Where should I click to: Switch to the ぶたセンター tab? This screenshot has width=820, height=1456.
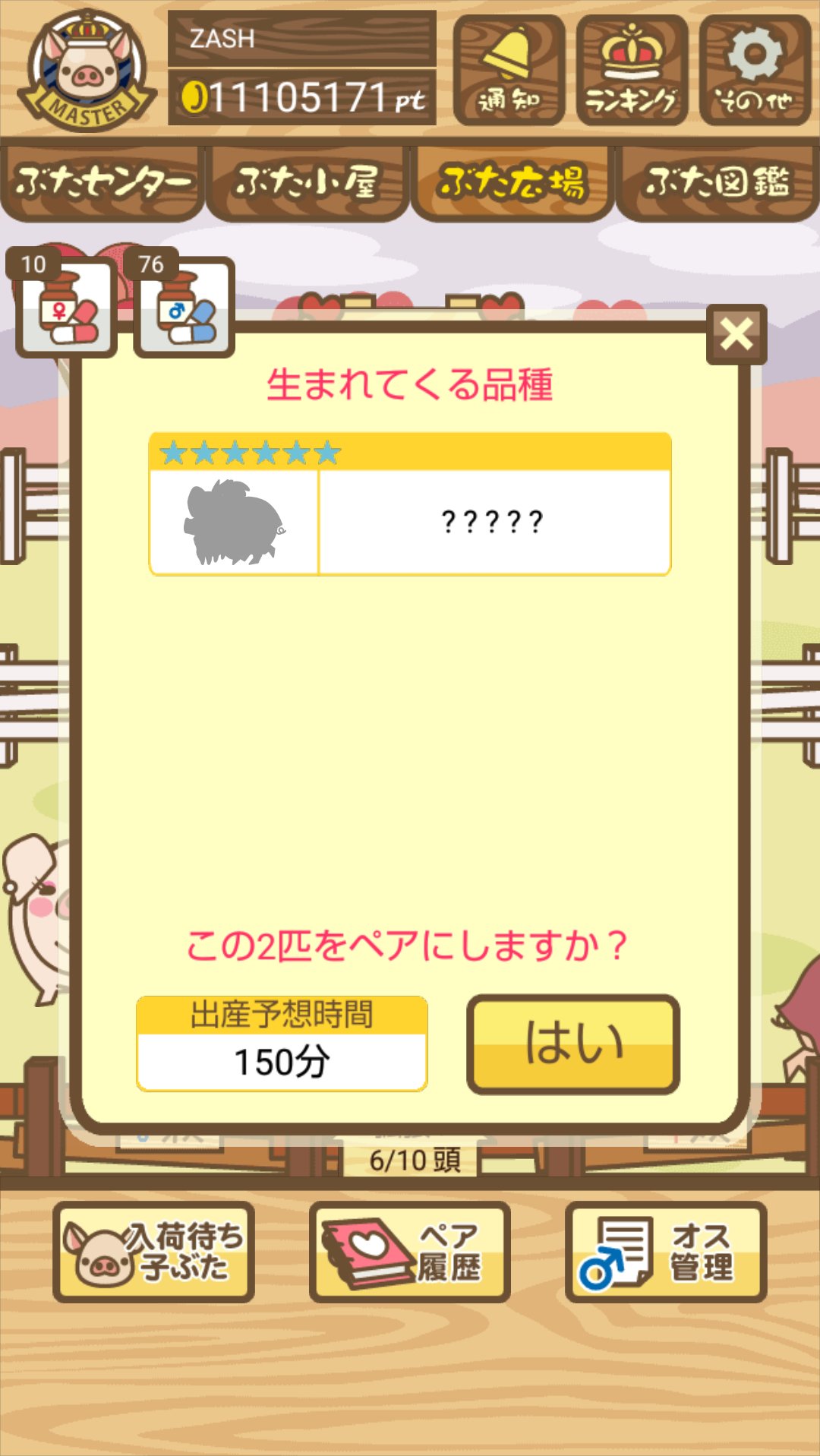pyautogui.click(x=102, y=183)
